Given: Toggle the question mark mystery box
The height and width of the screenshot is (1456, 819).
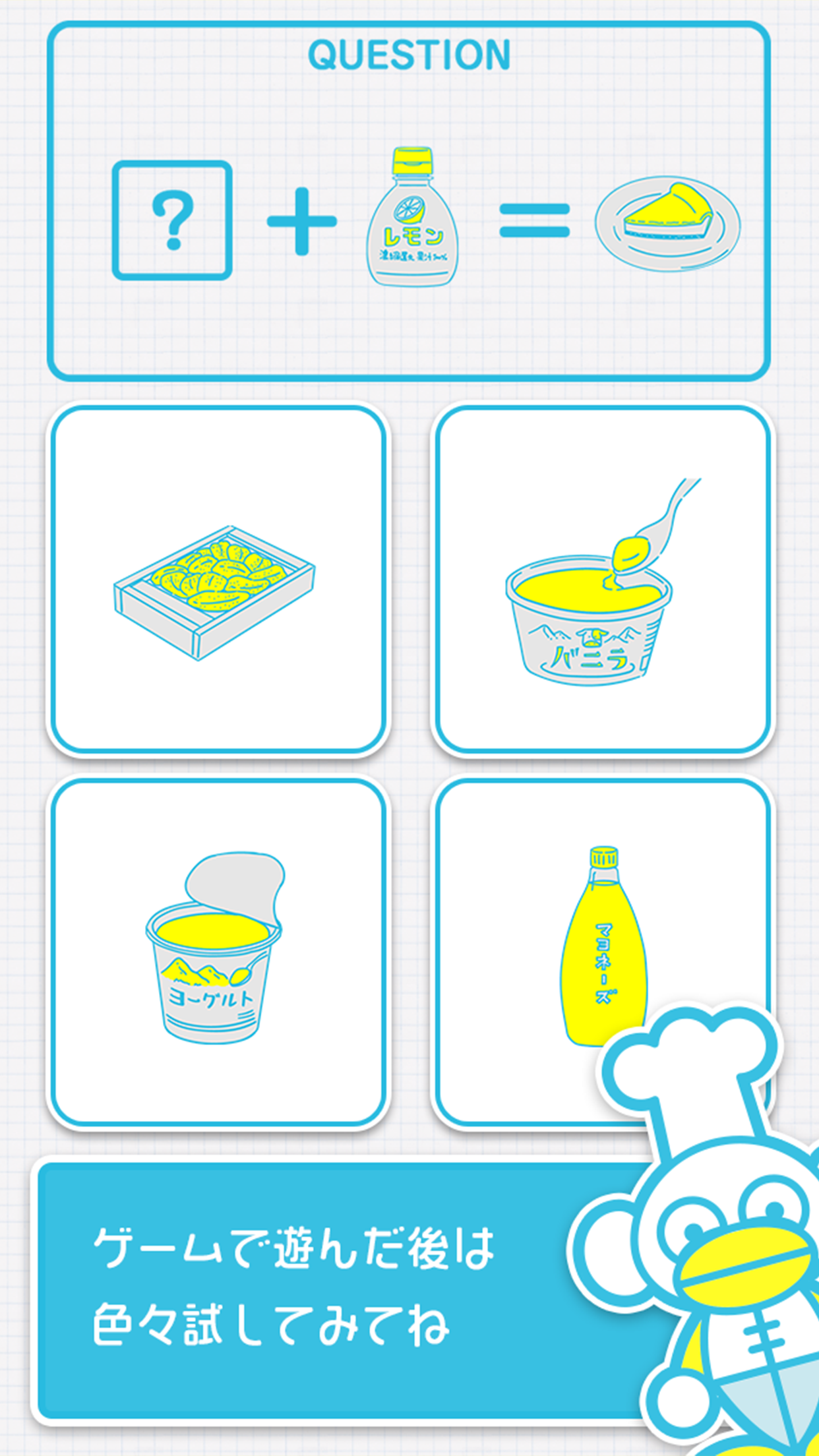Looking at the screenshot, I should (173, 221).
